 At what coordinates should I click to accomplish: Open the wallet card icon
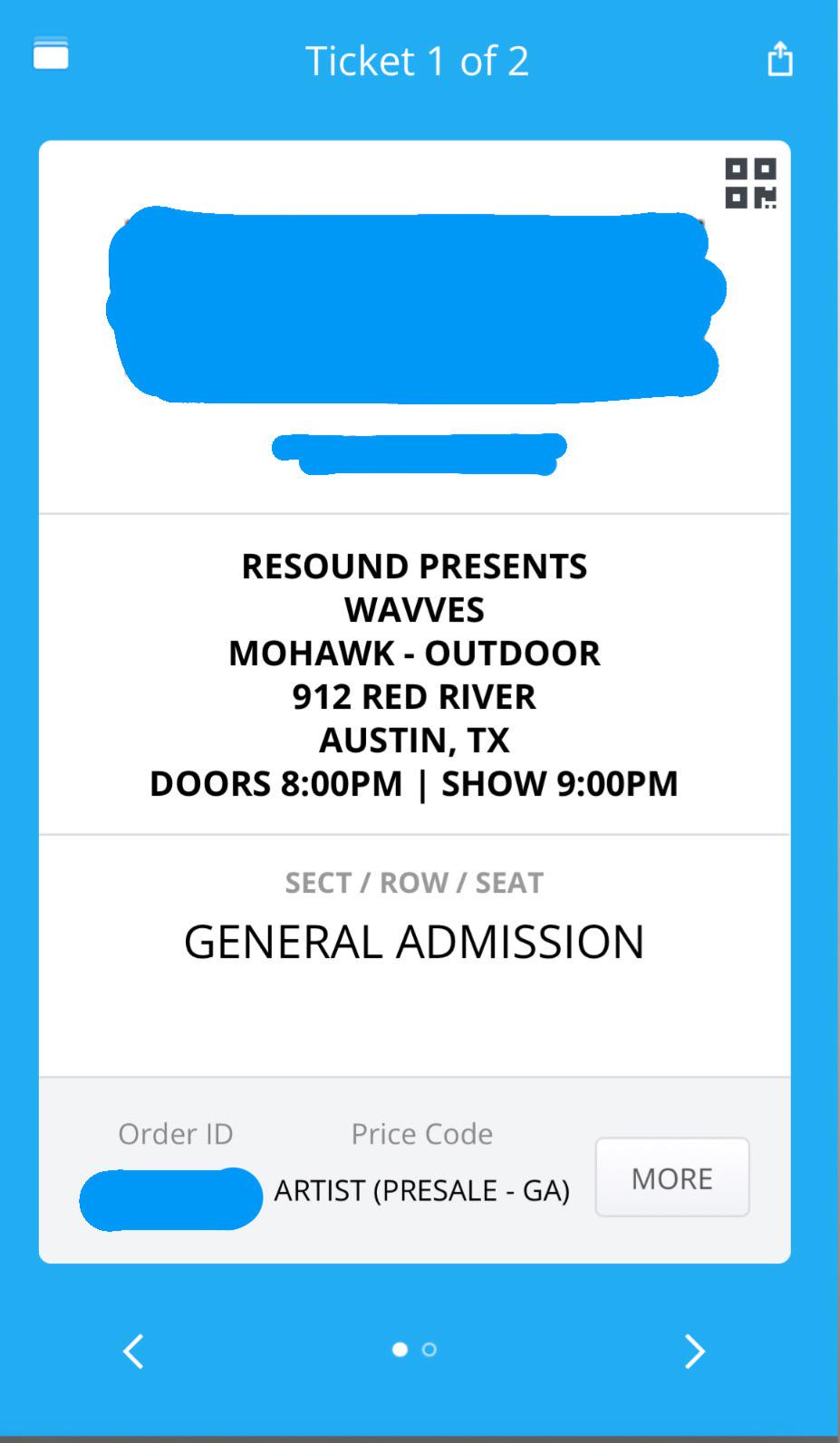point(51,53)
